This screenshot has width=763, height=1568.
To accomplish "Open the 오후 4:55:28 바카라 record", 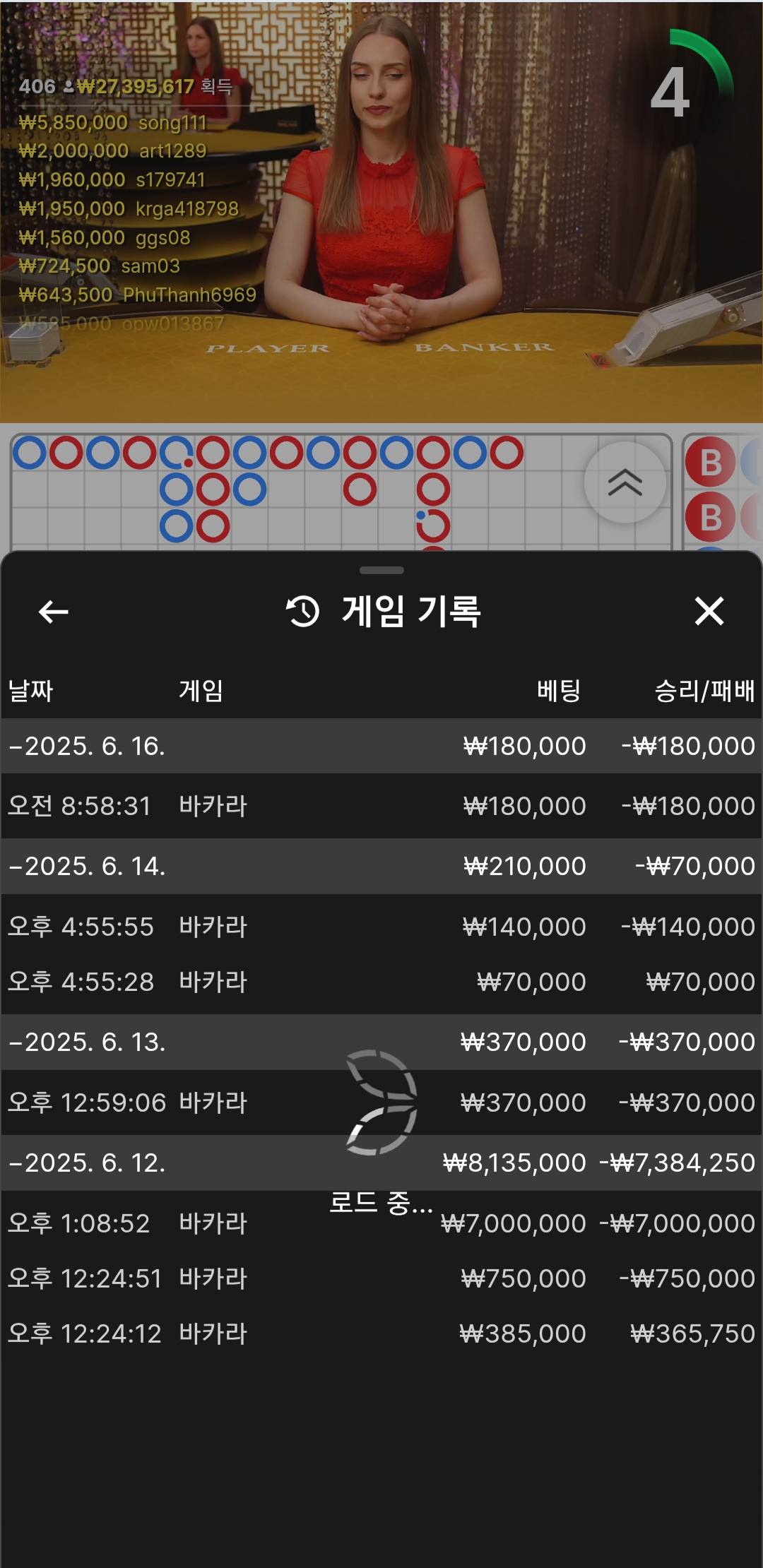I will point(381,982).
